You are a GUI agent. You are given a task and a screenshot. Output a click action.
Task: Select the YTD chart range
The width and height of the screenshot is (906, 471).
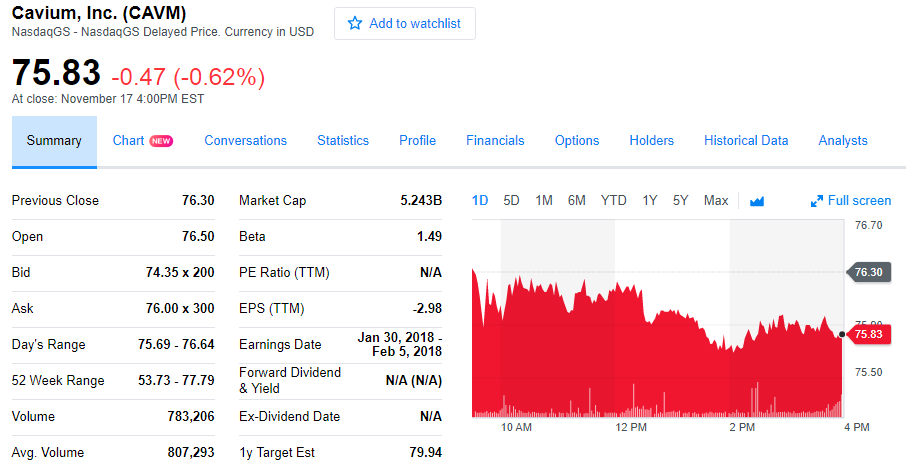point(613,200)
